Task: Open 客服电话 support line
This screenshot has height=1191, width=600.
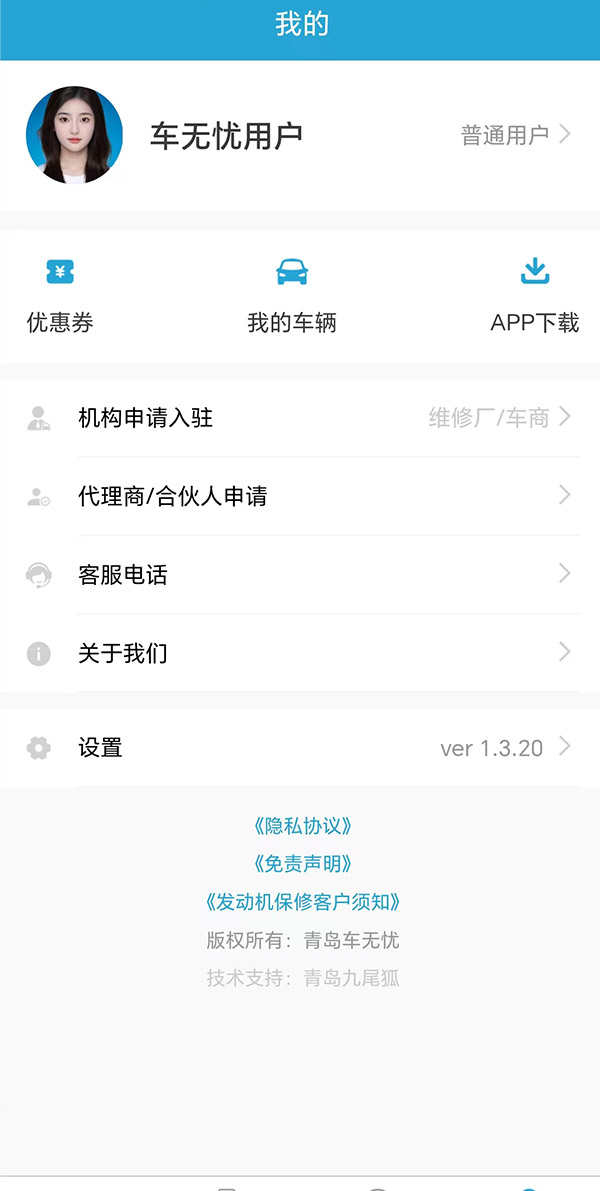Action: click(300, 575)
